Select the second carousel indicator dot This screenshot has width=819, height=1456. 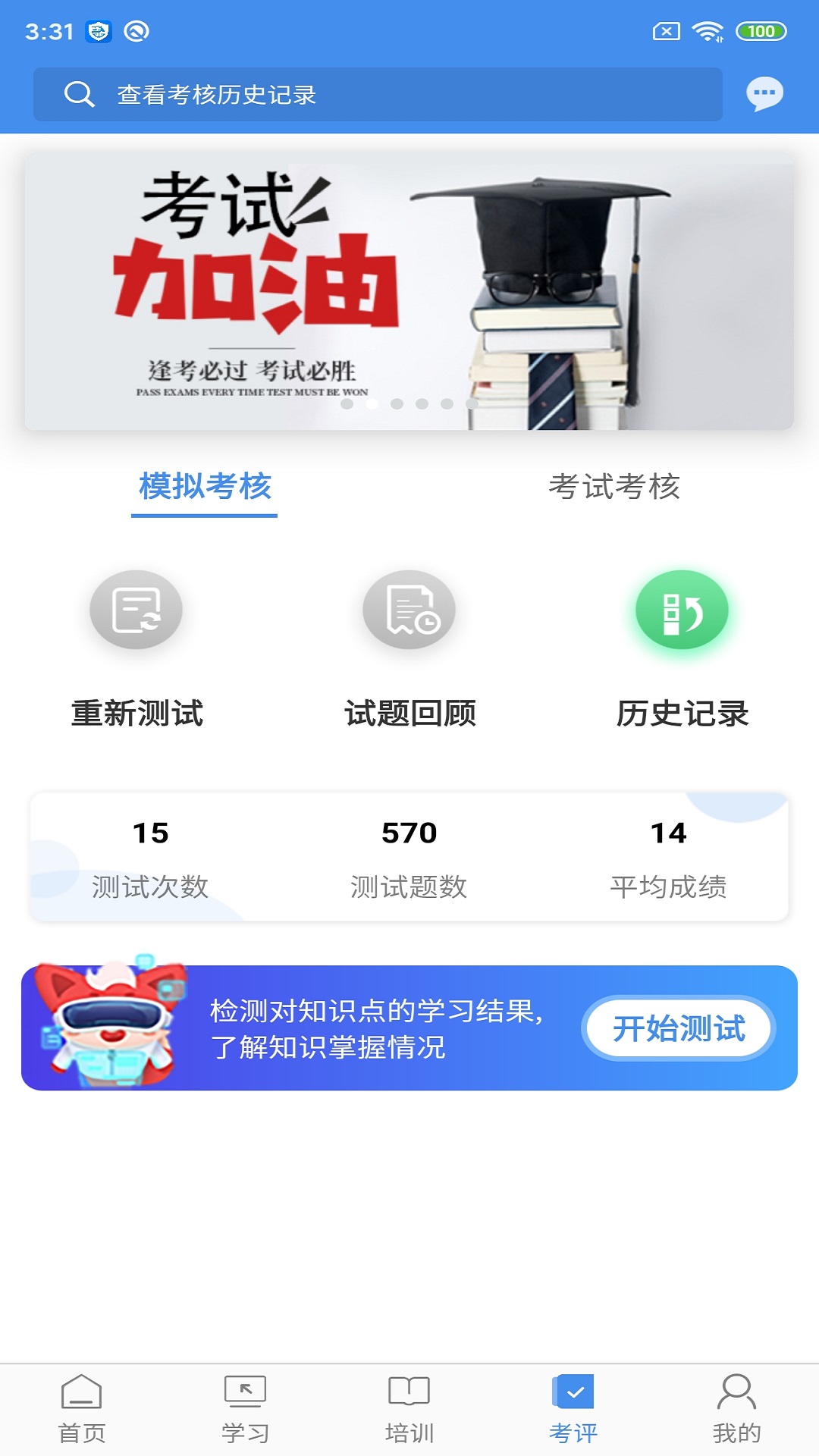pos(373,404)
